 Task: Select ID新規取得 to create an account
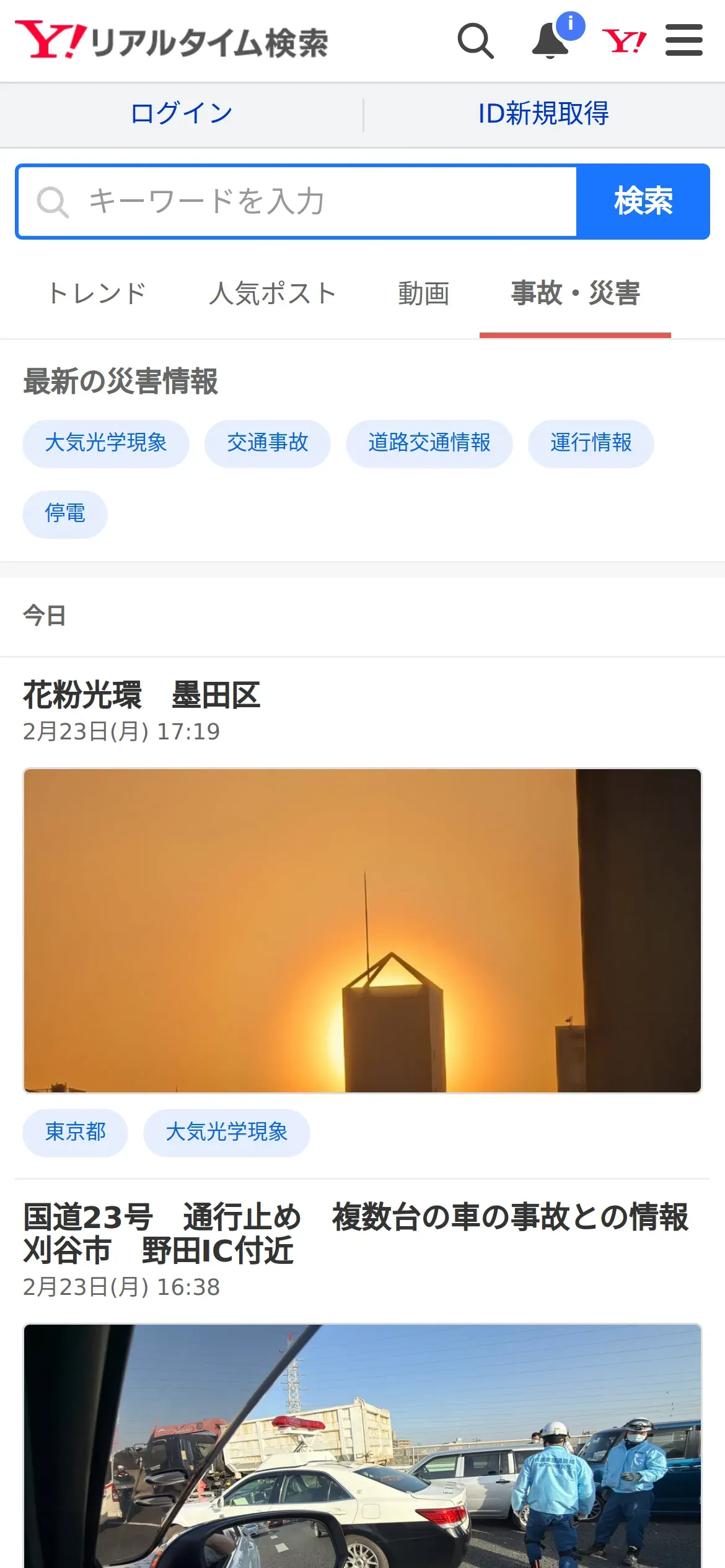tap(543, 114)
